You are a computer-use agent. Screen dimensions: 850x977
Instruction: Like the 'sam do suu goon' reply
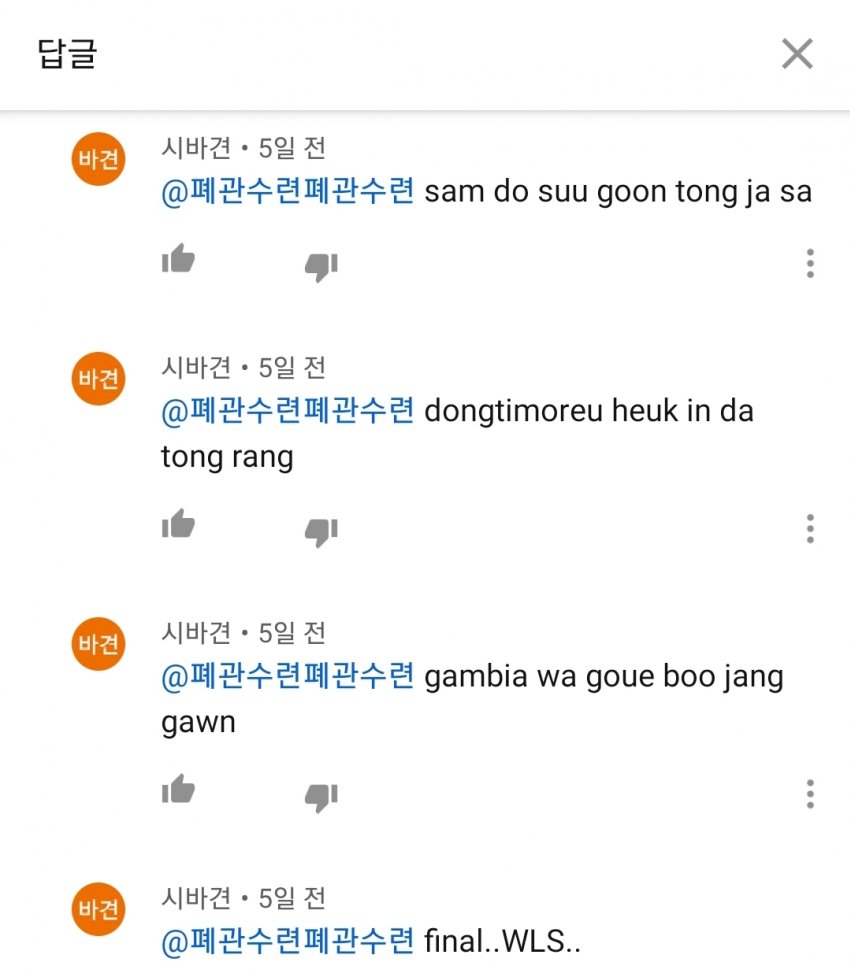click(x=178, y=262)
